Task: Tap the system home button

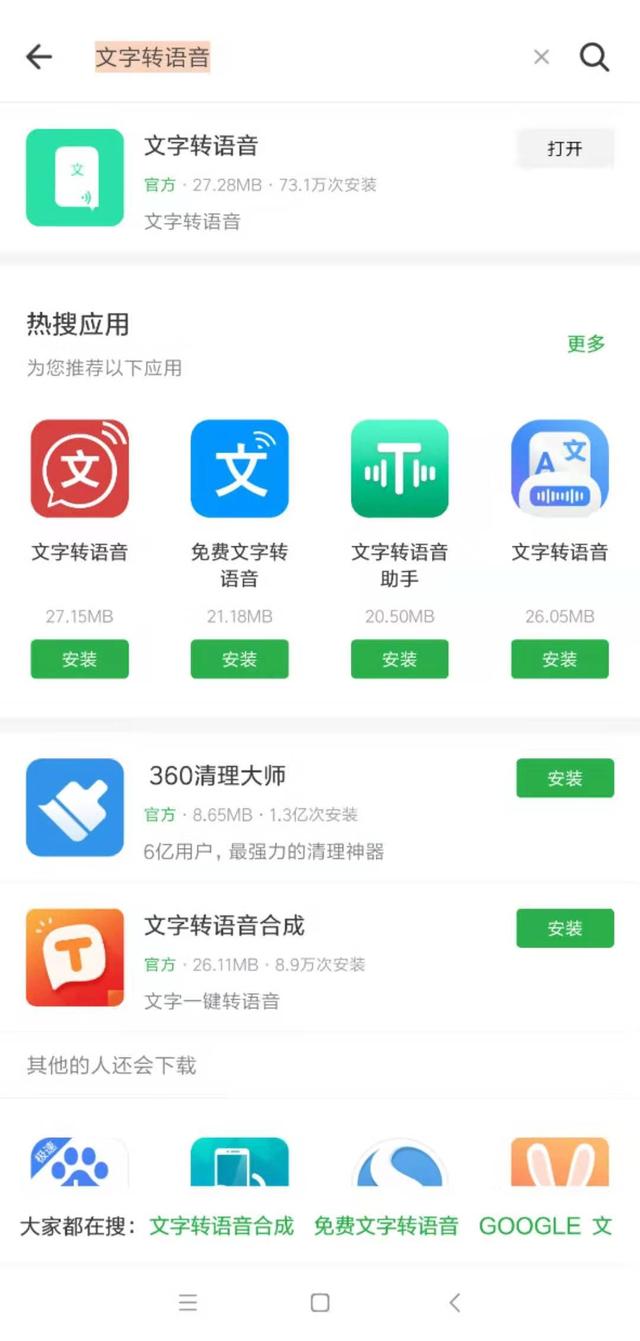Action: click(x=320, y=1302)
